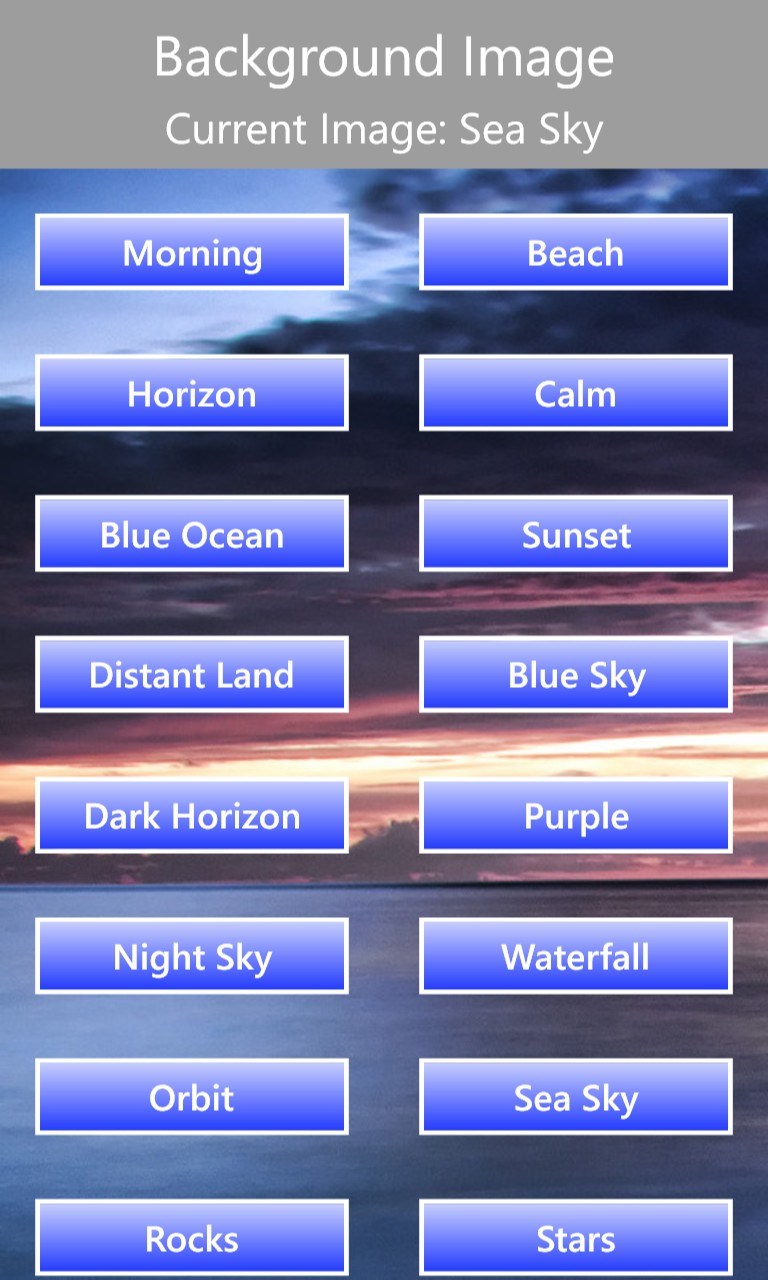Select the Morning background image
The image size is (768, 1280).
tap(192, 252)
